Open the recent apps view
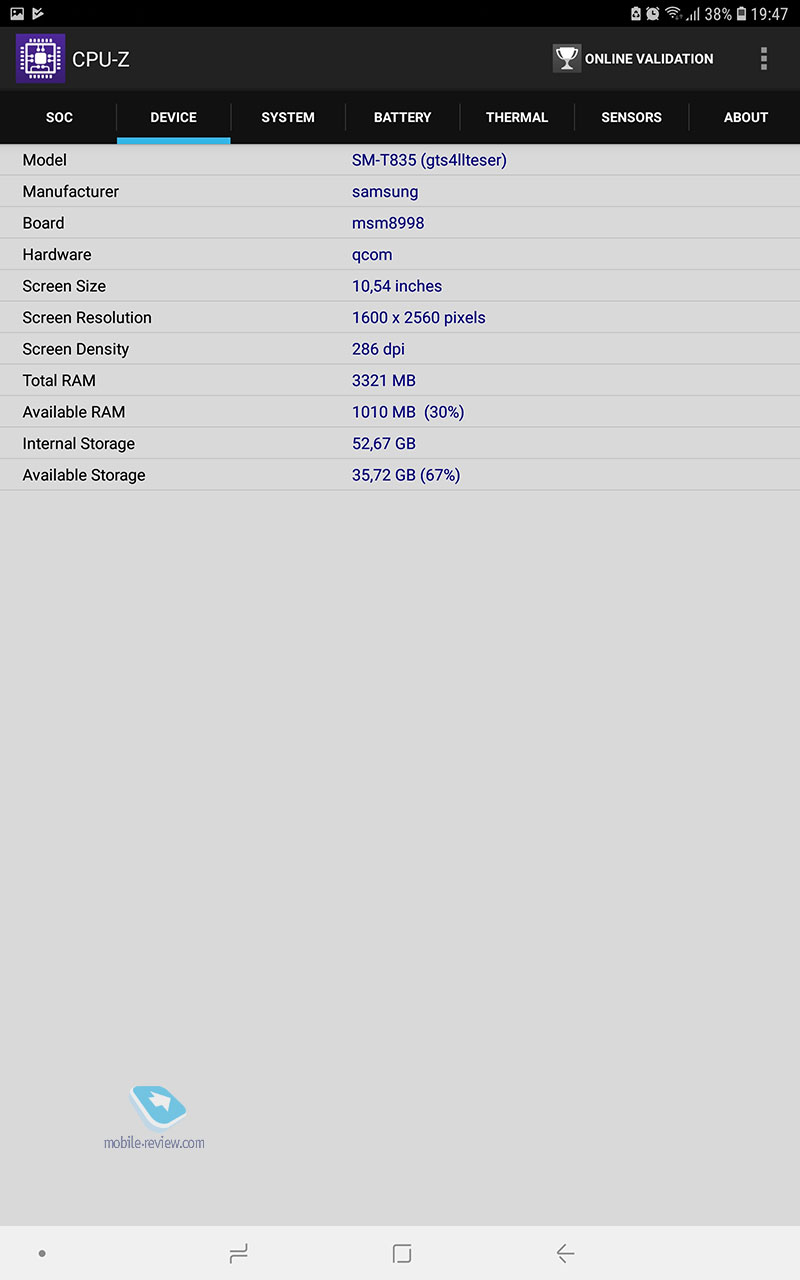Viewport: 800px width, 1280px height. tap(238, 1253)
